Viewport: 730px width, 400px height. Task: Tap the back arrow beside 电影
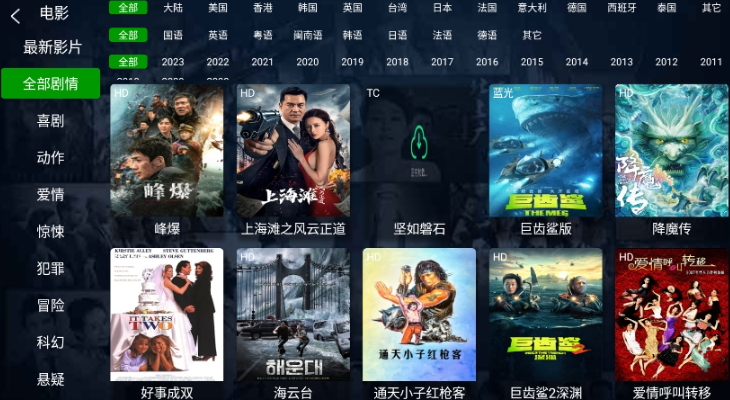coord(15,15)
